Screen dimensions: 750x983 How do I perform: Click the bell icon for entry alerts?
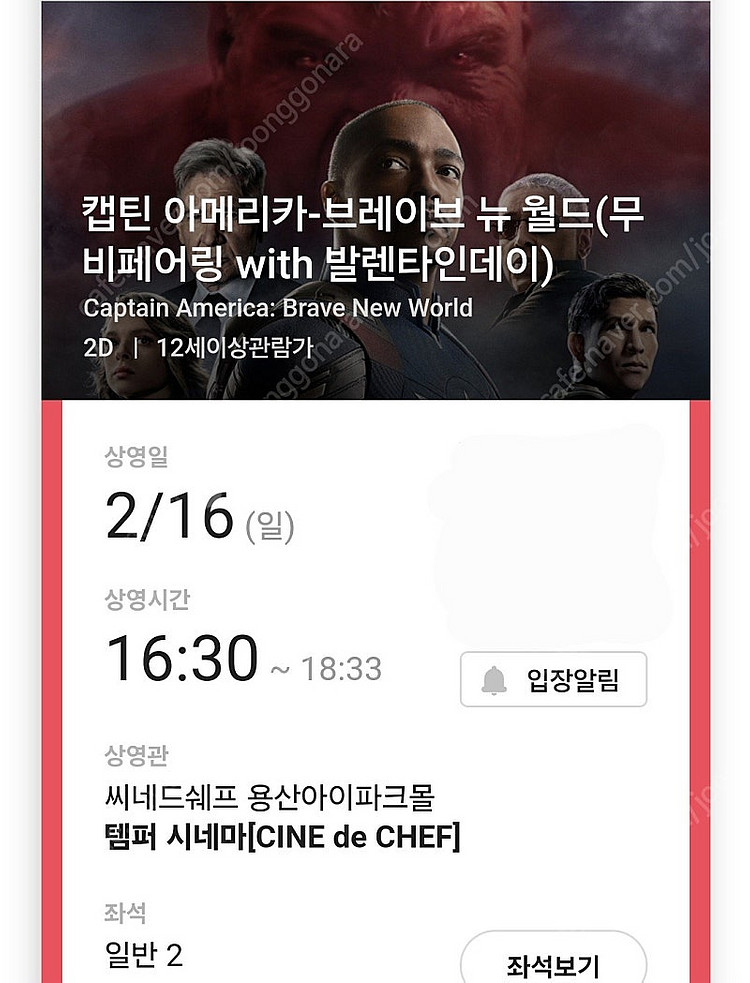[494, 678]
